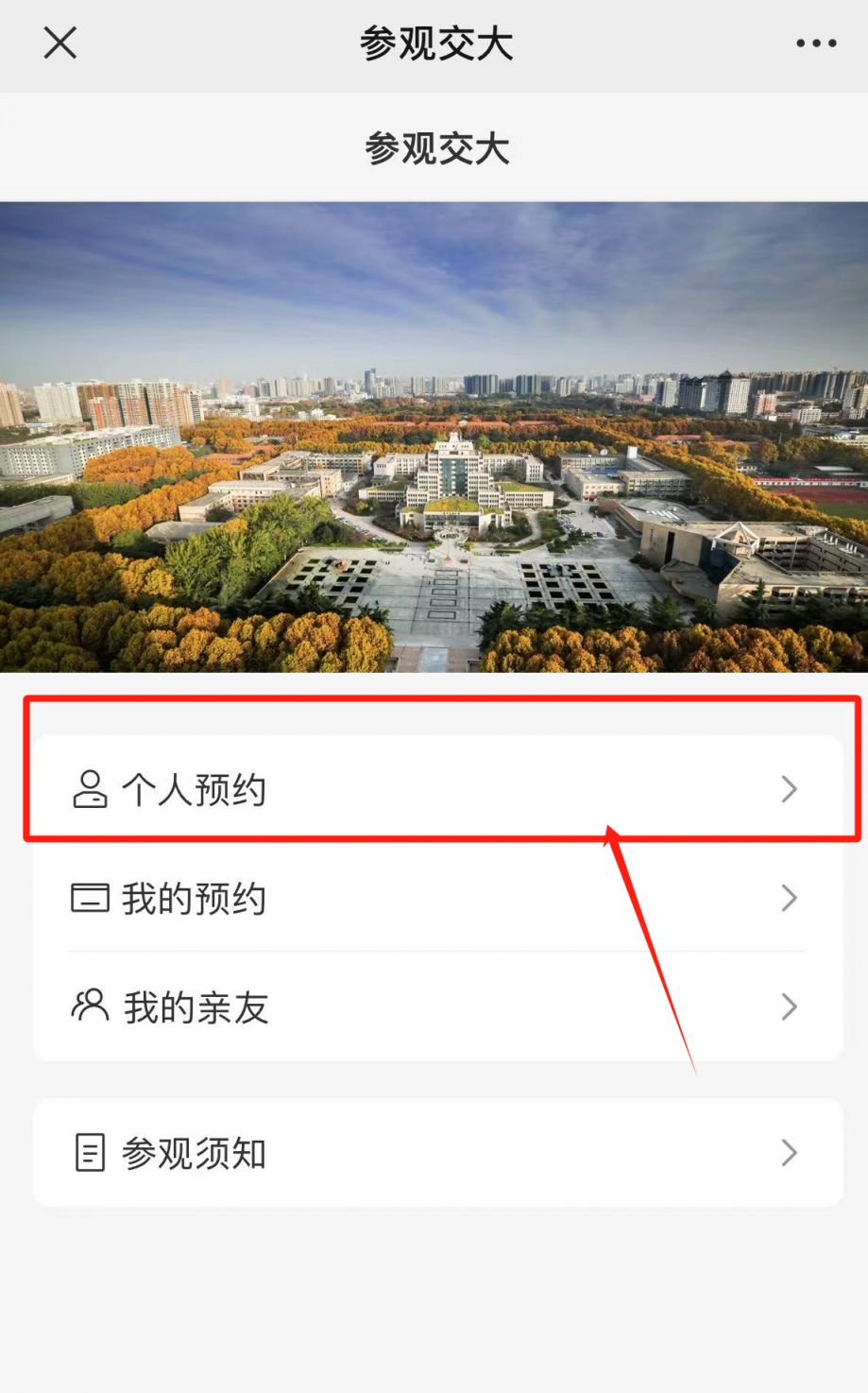This screenshot has width=868, height=1393.
Task: Open 我的亲友 family and friends
Action: (x=436, y=1007)
